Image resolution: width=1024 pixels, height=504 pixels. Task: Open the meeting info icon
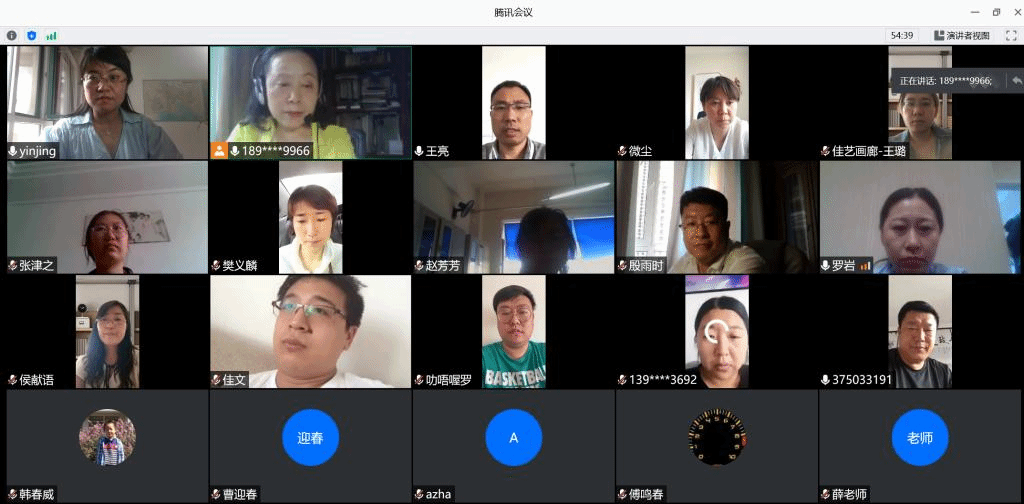click(11, 35)
